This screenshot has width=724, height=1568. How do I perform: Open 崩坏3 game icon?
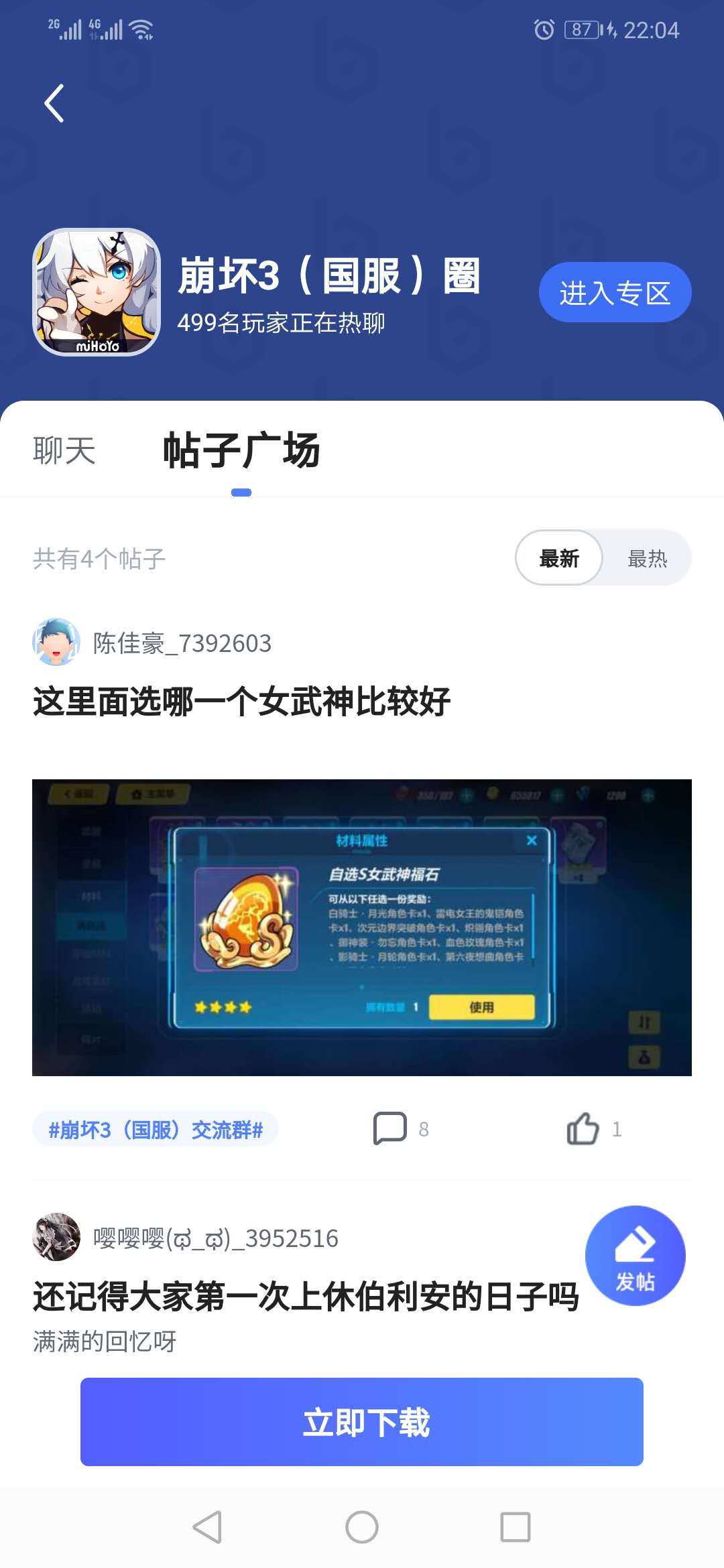click(97, 292)
